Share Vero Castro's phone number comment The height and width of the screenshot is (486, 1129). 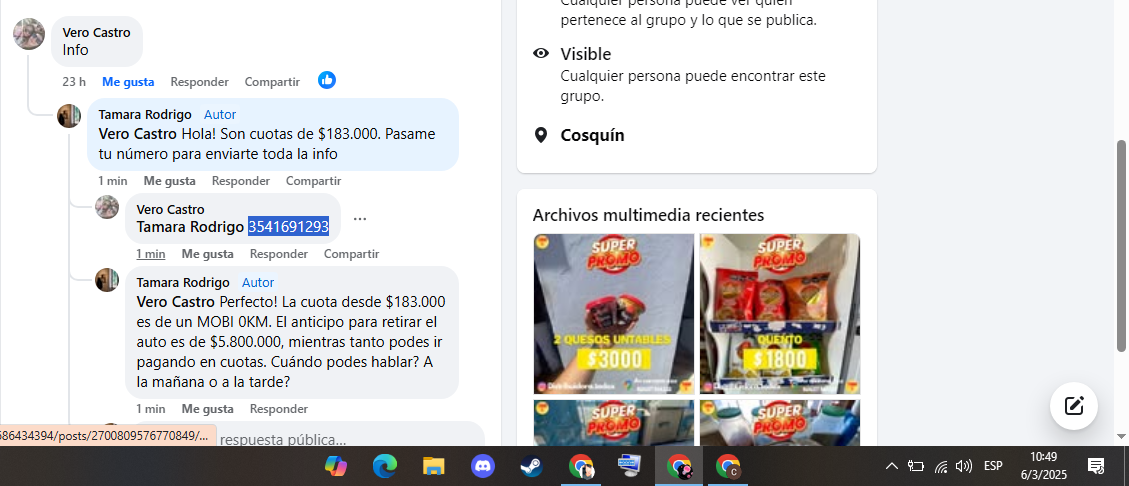coord(351,254)
